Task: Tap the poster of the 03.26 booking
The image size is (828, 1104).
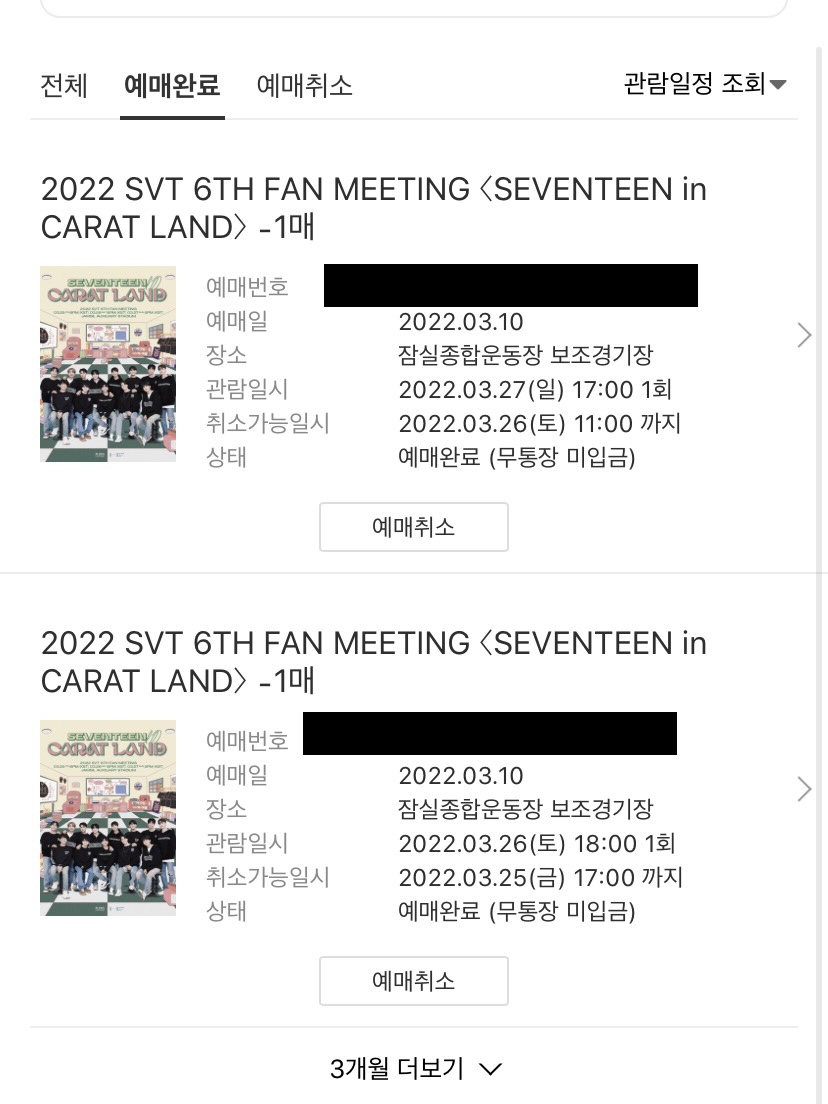Action: (108, 818)
